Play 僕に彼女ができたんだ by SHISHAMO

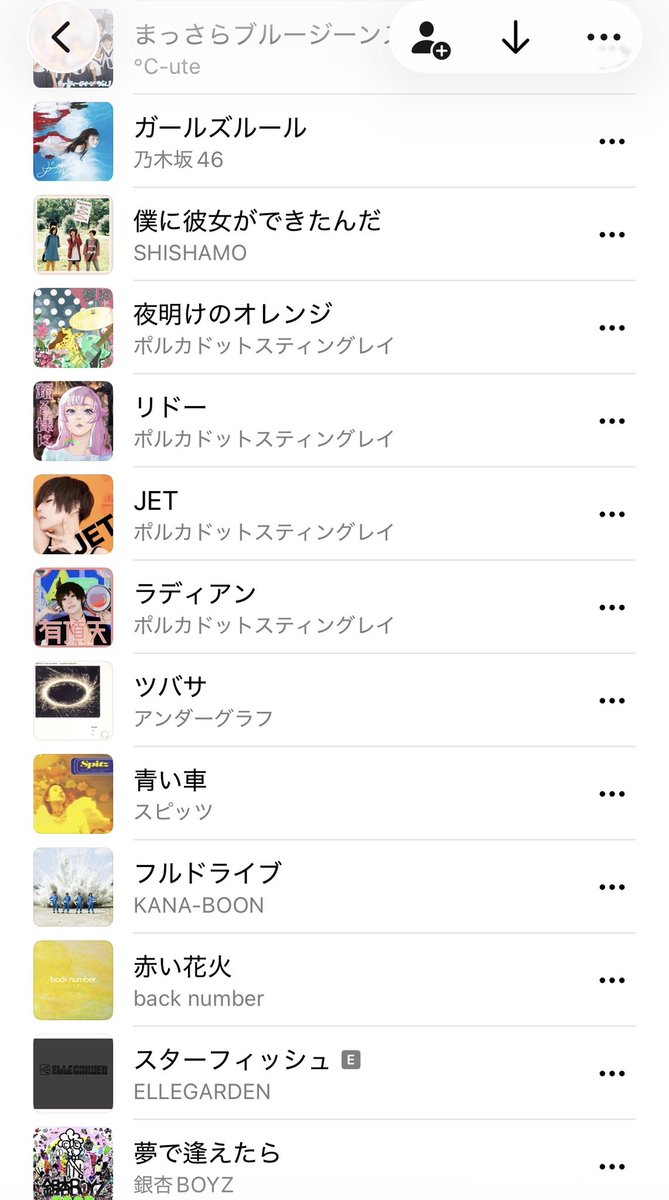point(334,235)
